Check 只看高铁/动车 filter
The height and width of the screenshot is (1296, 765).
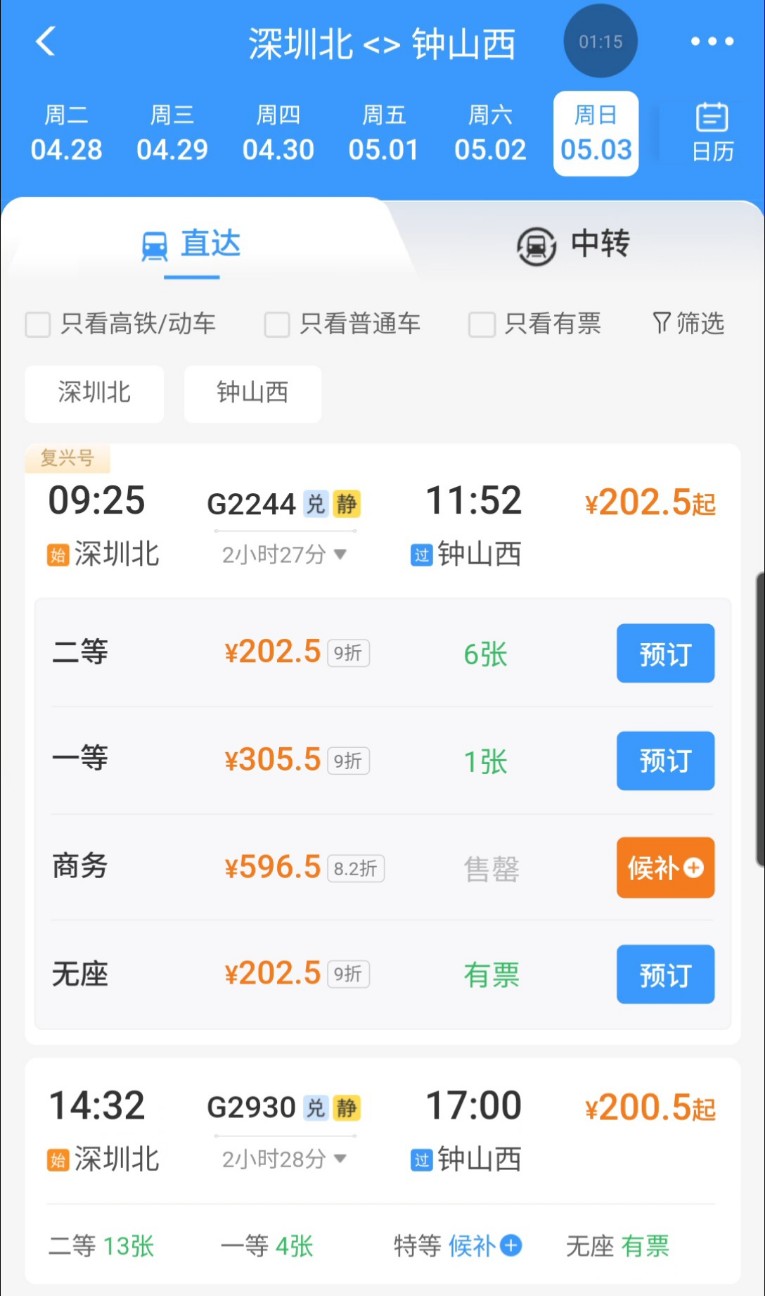120,324
